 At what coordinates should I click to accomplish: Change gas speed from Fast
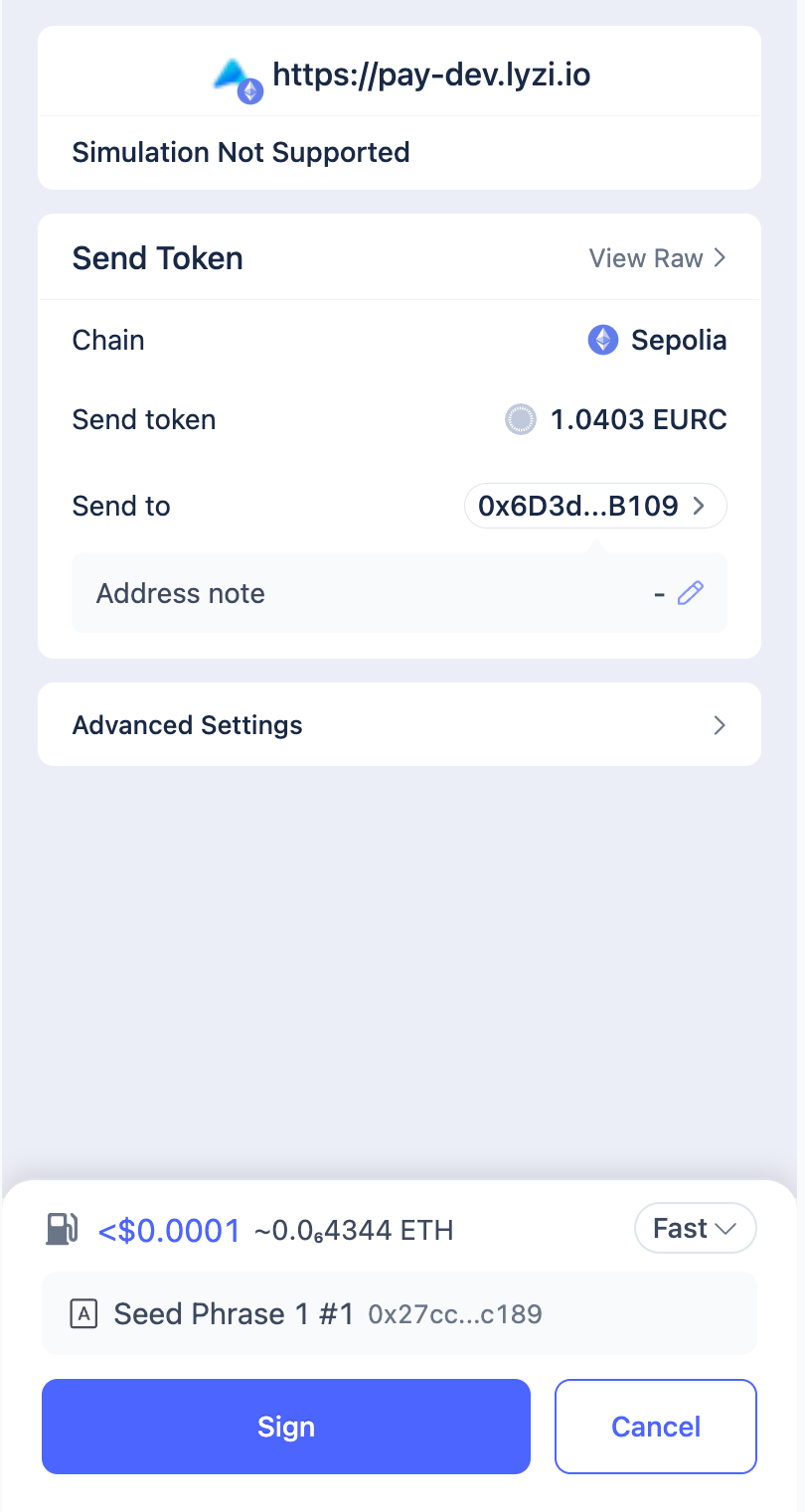click(695, 1229)
